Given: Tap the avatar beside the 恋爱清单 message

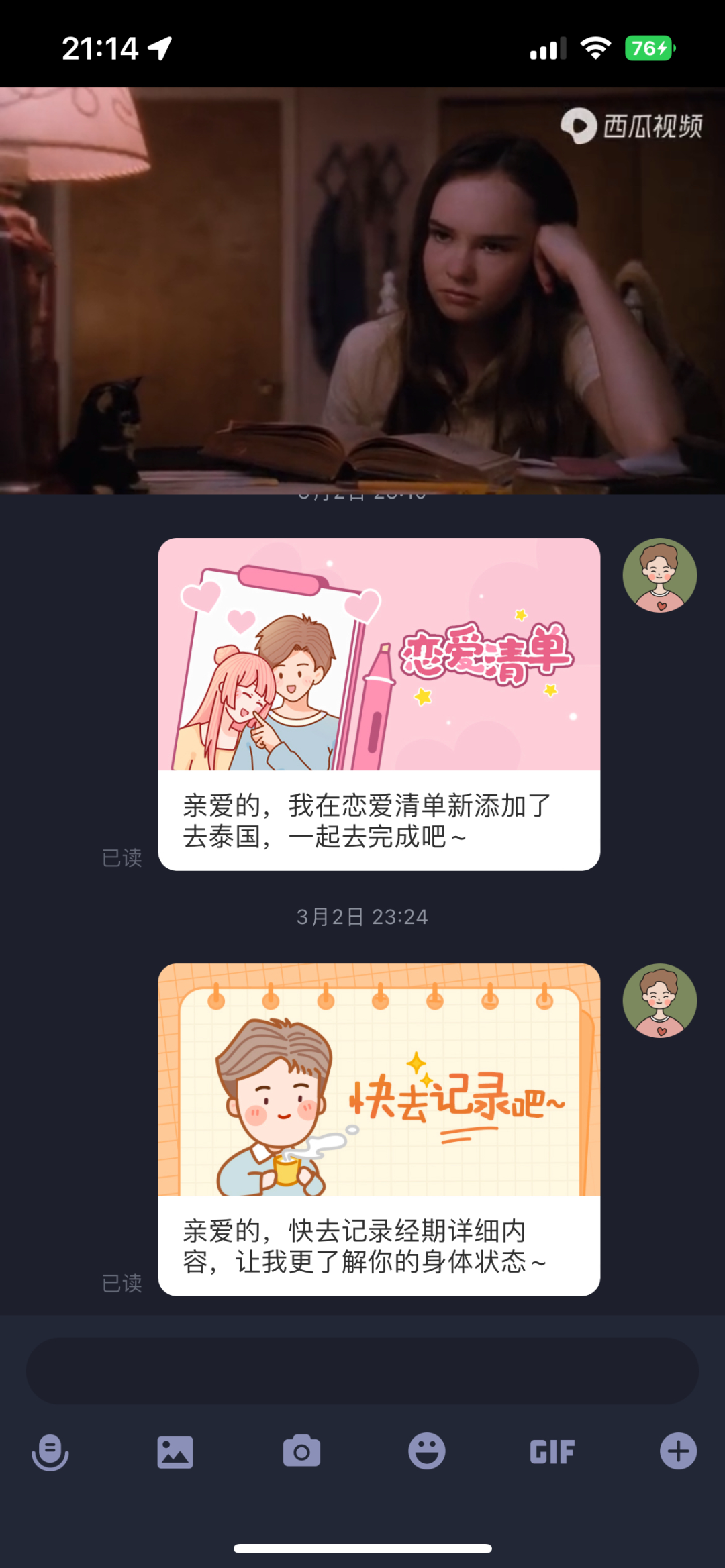Looking at the screenshot, I should click(659, 576).
